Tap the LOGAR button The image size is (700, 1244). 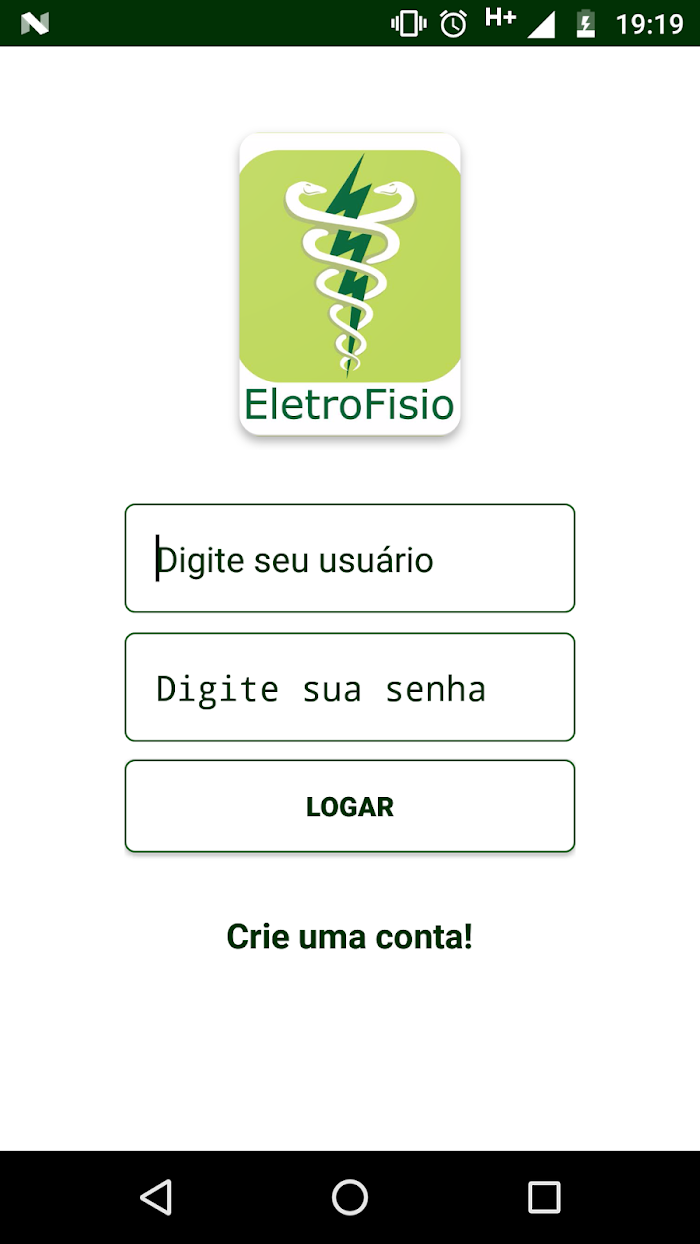350,806
